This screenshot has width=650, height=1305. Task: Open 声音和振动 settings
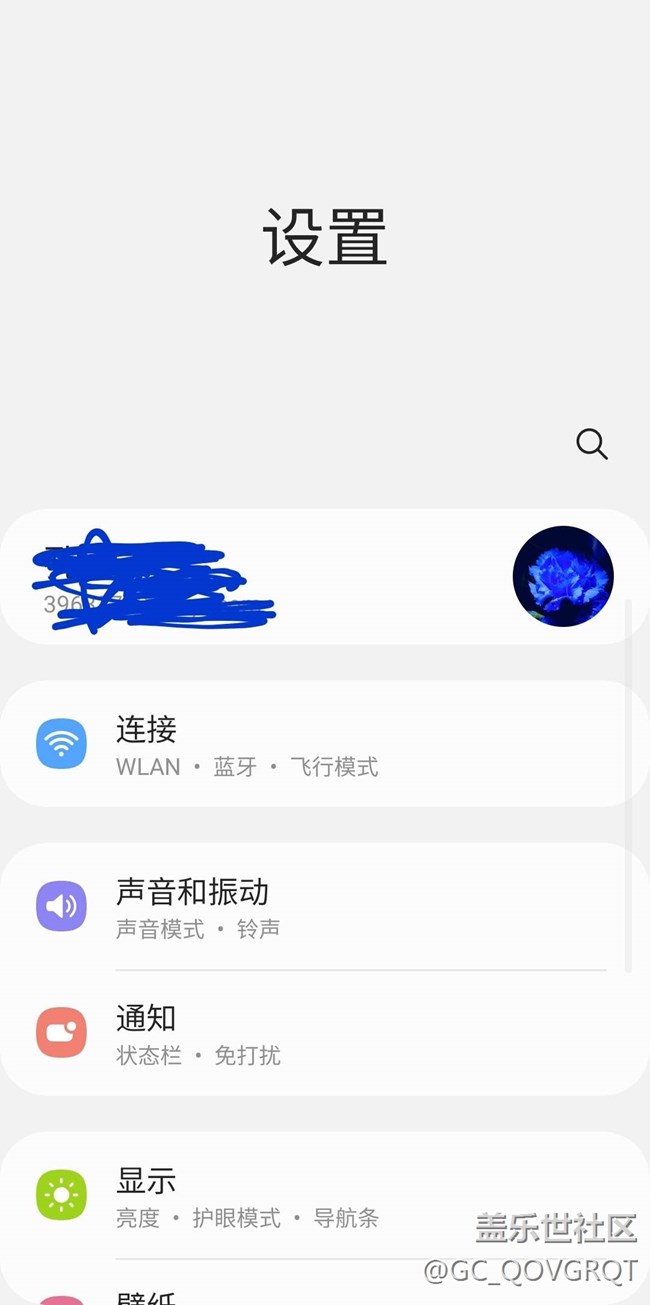pos(325,907)
